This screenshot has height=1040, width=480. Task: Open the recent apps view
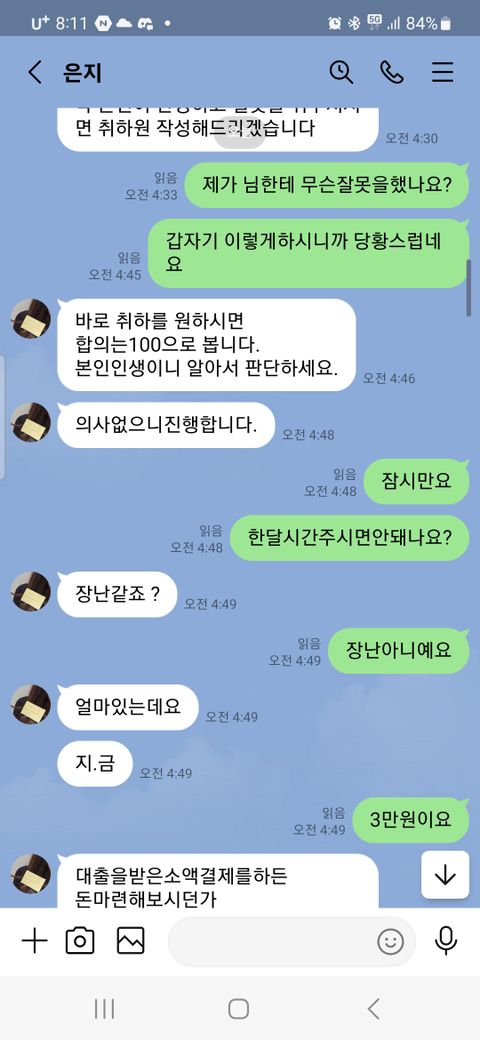(105, 1009)
